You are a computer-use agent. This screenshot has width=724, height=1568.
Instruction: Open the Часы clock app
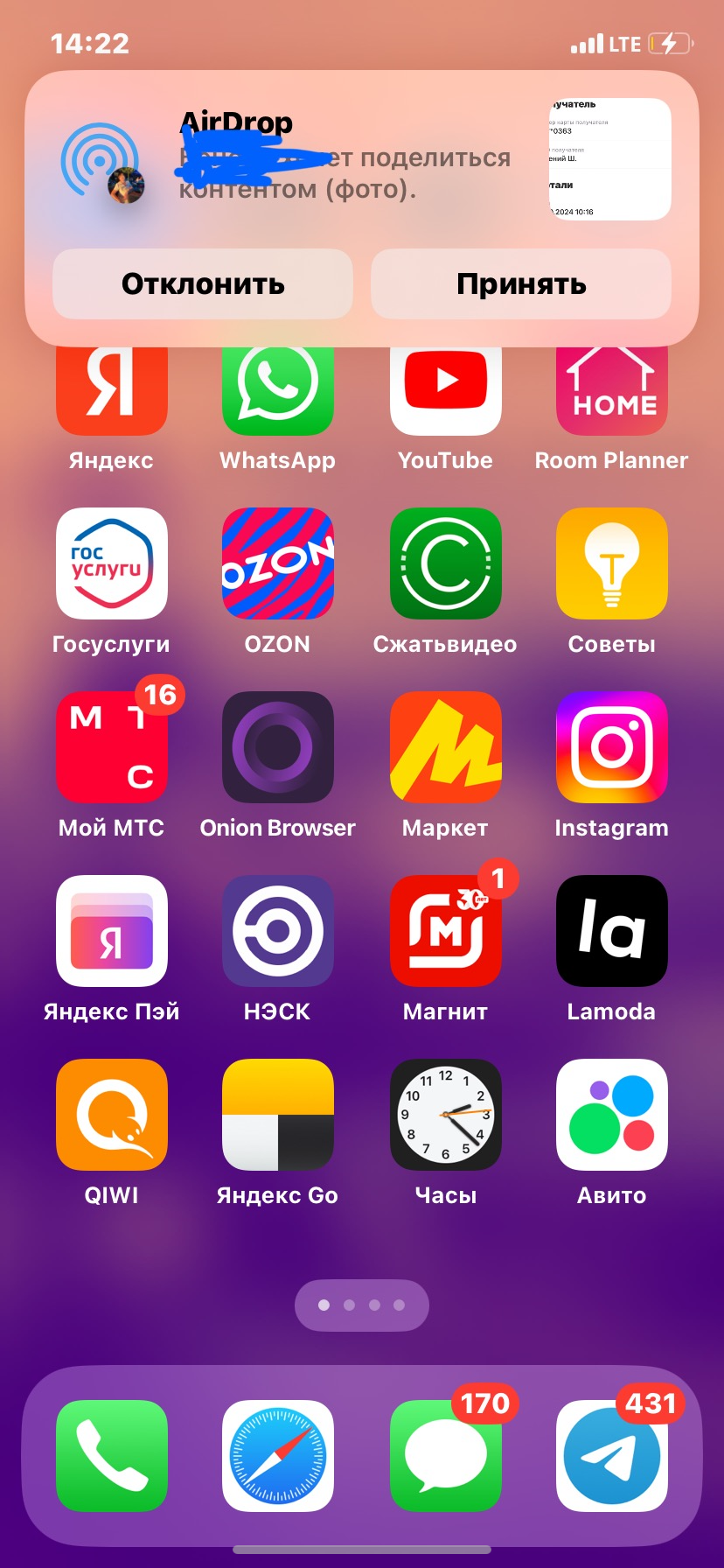(446, 1115)
